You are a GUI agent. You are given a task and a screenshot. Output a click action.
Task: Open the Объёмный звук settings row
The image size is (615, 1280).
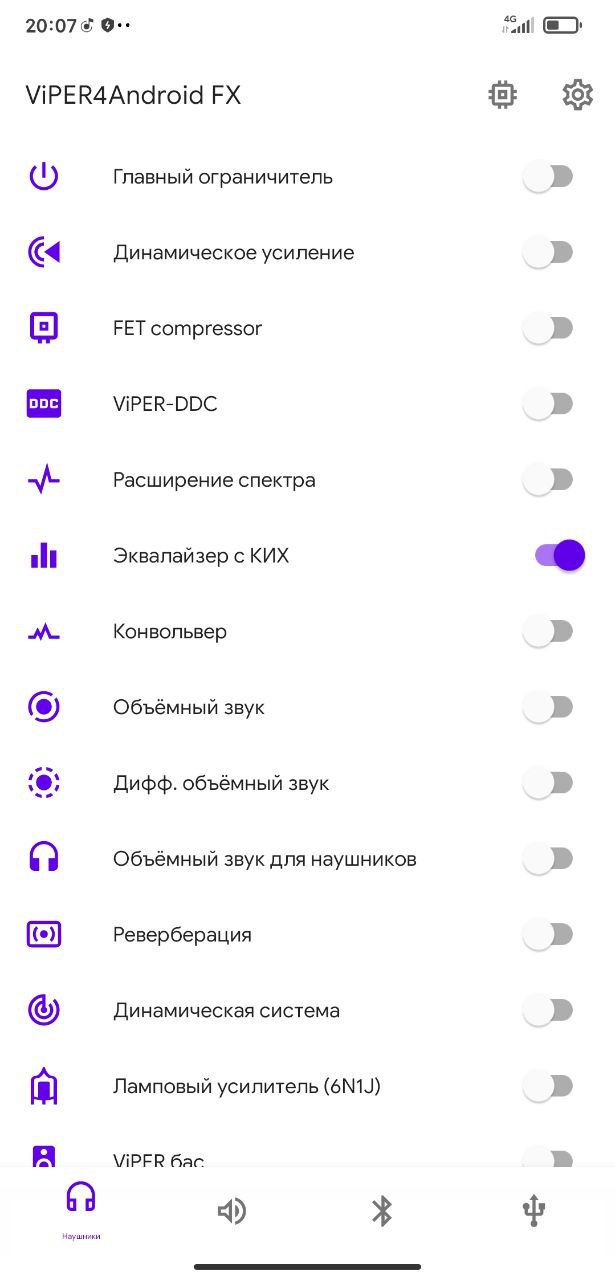point(307,707)
